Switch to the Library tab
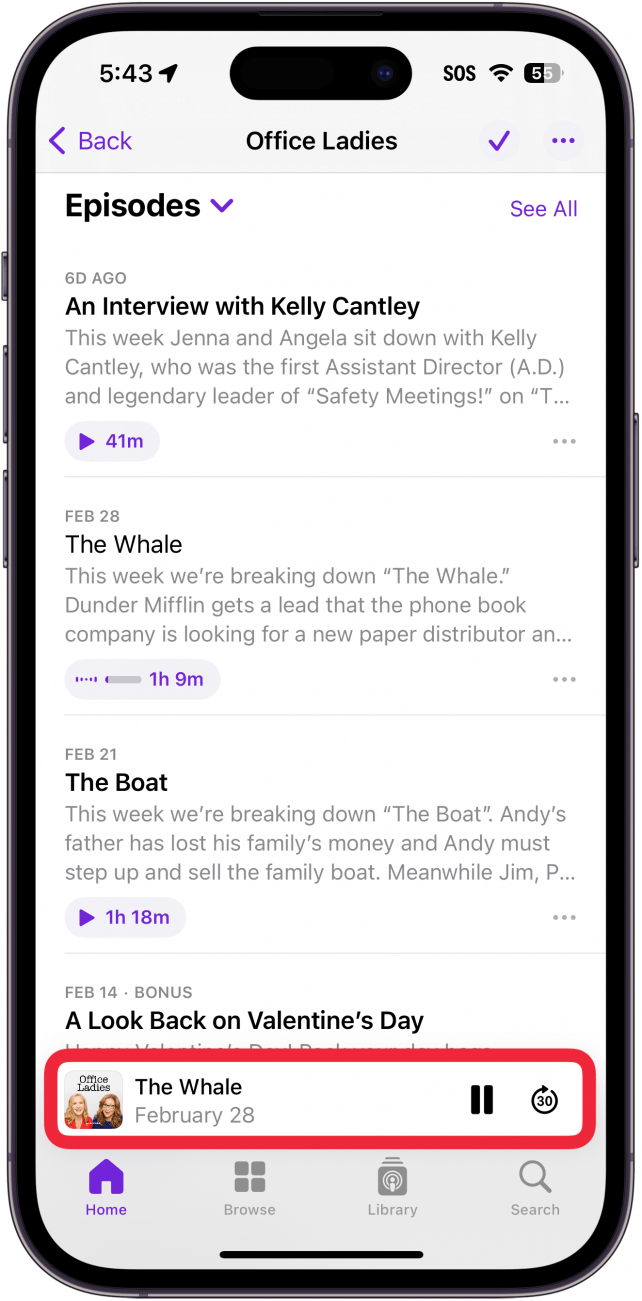Viewport: 642px width, 1301px height. pyautogui.click(x=392, y=1188)
